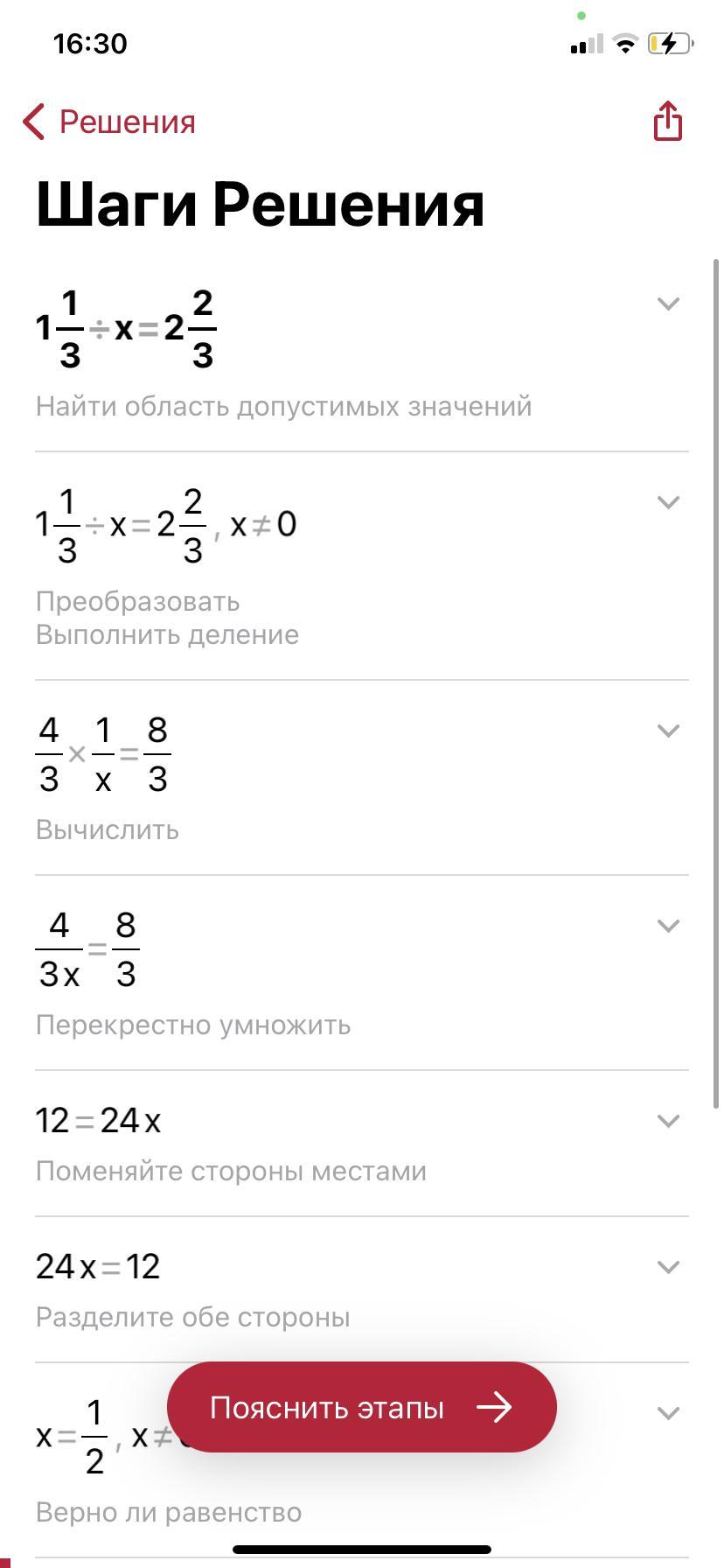Share this solution
The image size is (724, 1568).
point(667,121)
